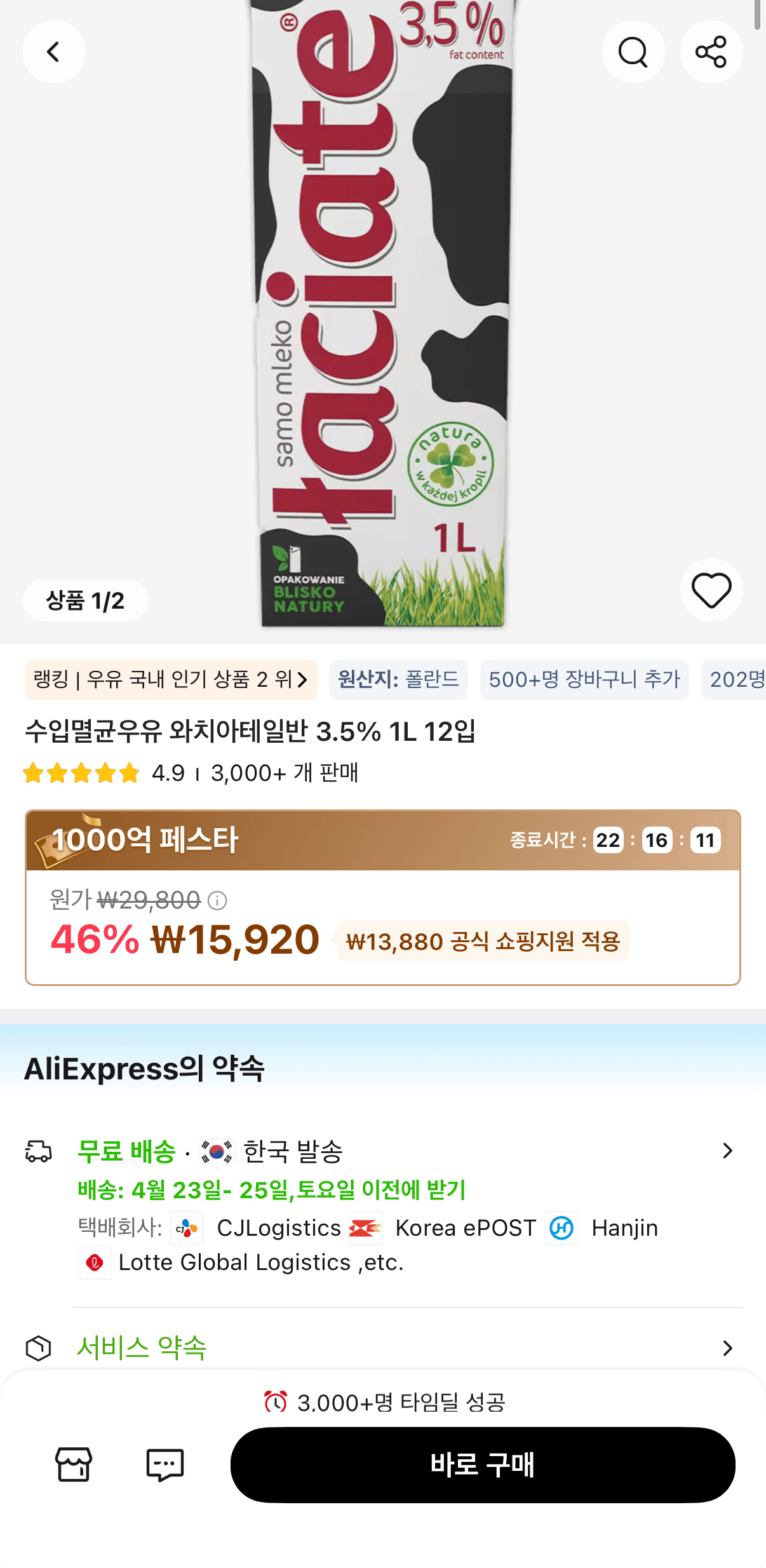
Task: Tap the Korea ePOST courier logo
Action: [x=365, y=1228]
